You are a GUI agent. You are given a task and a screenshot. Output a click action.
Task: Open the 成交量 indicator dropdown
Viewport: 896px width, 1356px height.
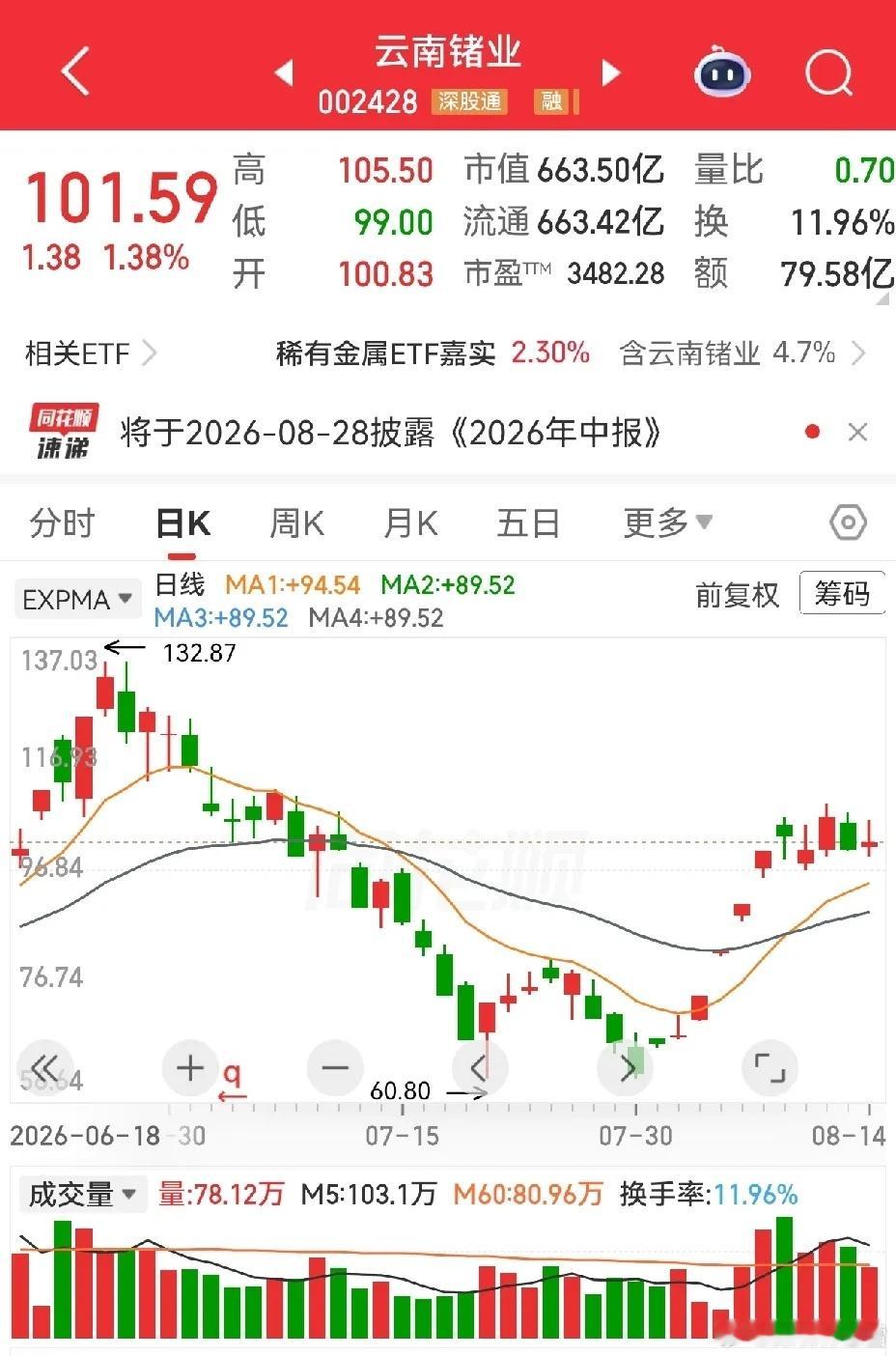tap(81, 1194)
